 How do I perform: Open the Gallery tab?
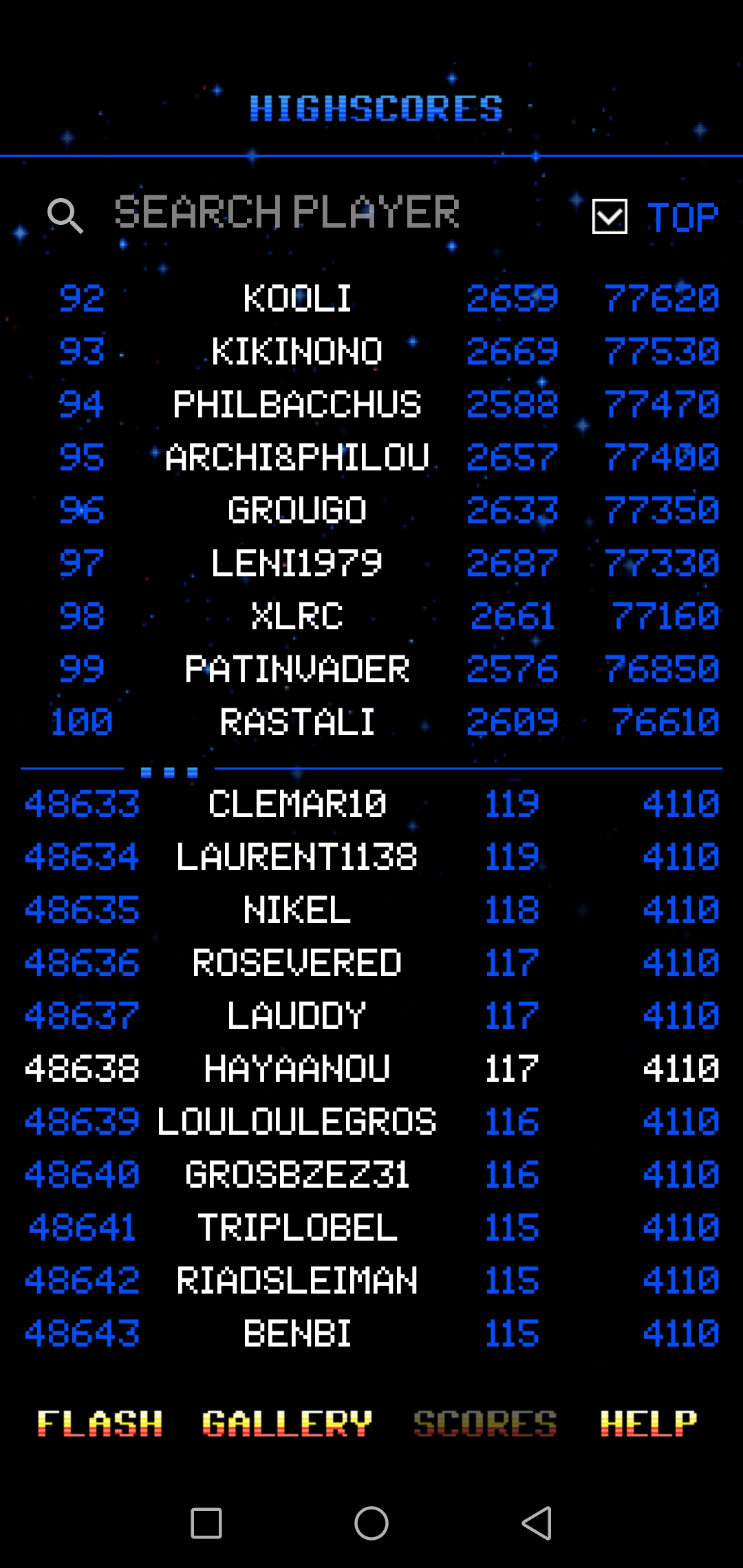coord(287,1423)
